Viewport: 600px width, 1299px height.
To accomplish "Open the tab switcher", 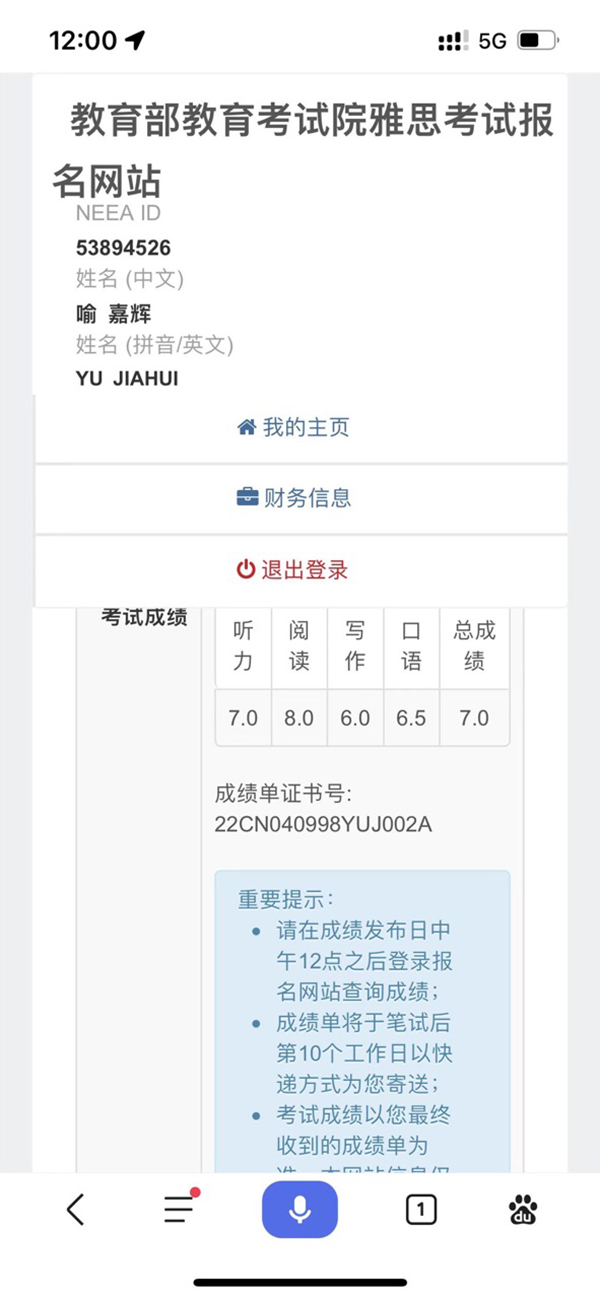I will (421, 1210).
